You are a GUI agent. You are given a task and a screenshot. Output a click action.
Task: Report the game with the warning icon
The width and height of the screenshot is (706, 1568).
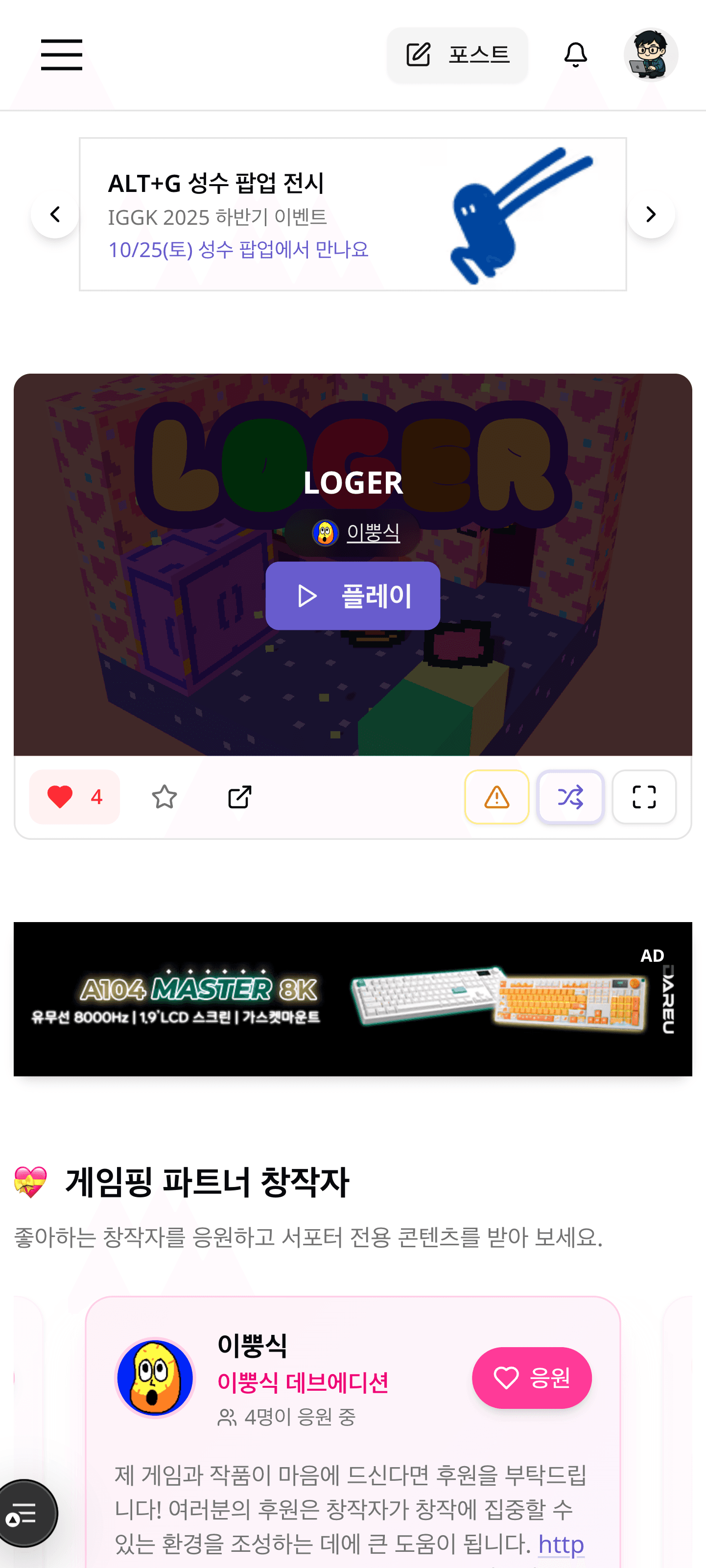point(496,797)
